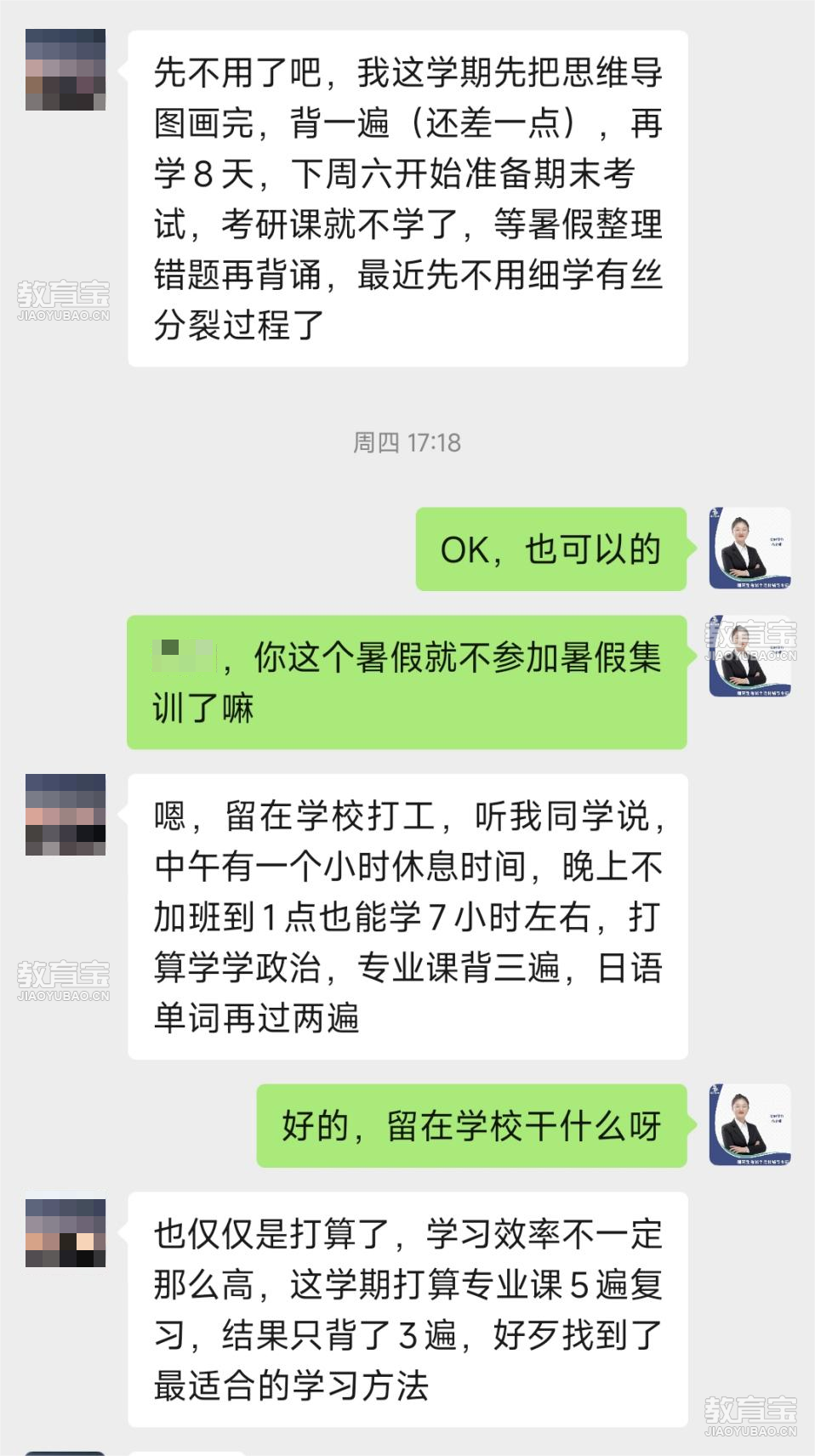This screenshot has width=815, height=1456.
Task: Open avatar beside "嗯，留在学校打工" message
Action: [x=66, y=814]
